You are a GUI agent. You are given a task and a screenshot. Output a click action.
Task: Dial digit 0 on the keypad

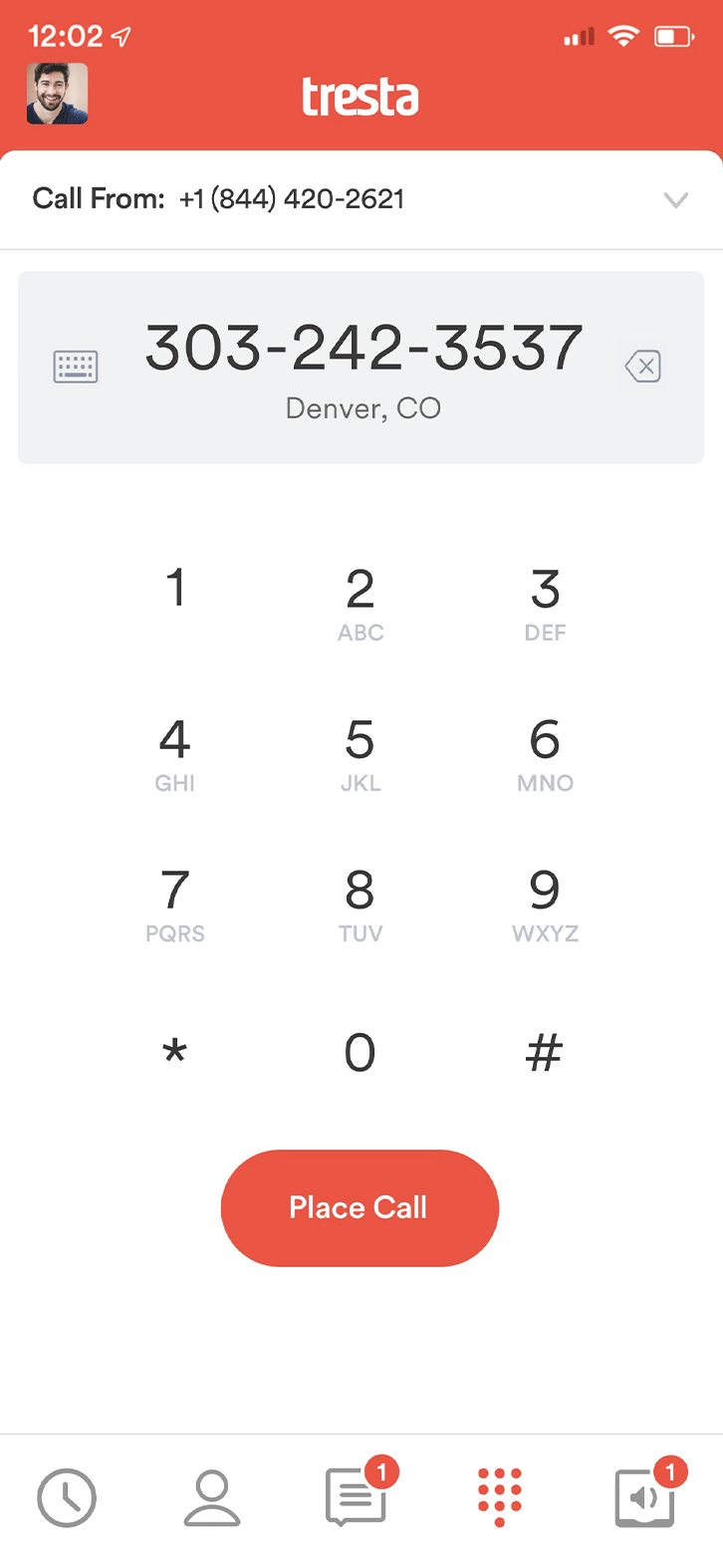pos(361,1053)
